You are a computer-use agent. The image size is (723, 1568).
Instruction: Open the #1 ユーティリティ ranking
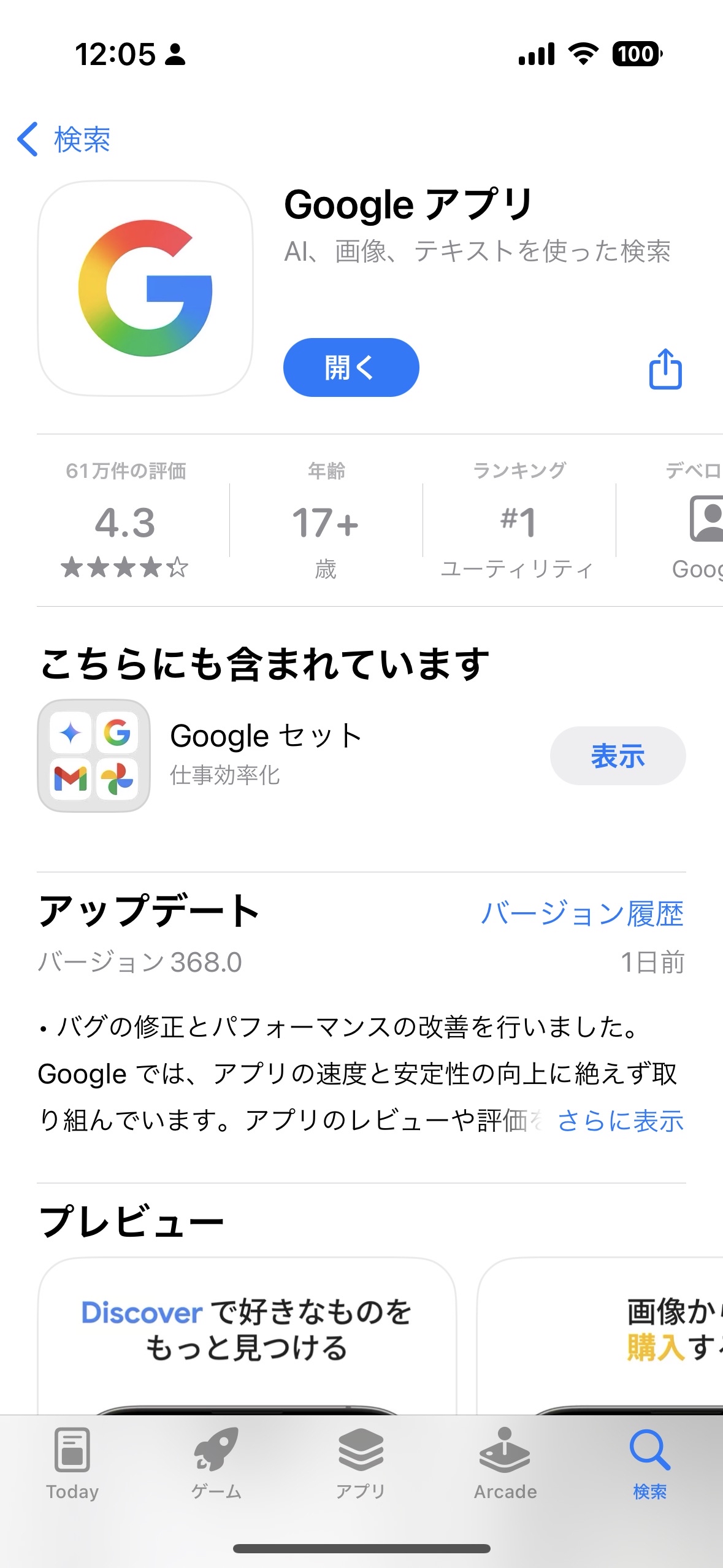pyautogui.click(x=519, y=520)
